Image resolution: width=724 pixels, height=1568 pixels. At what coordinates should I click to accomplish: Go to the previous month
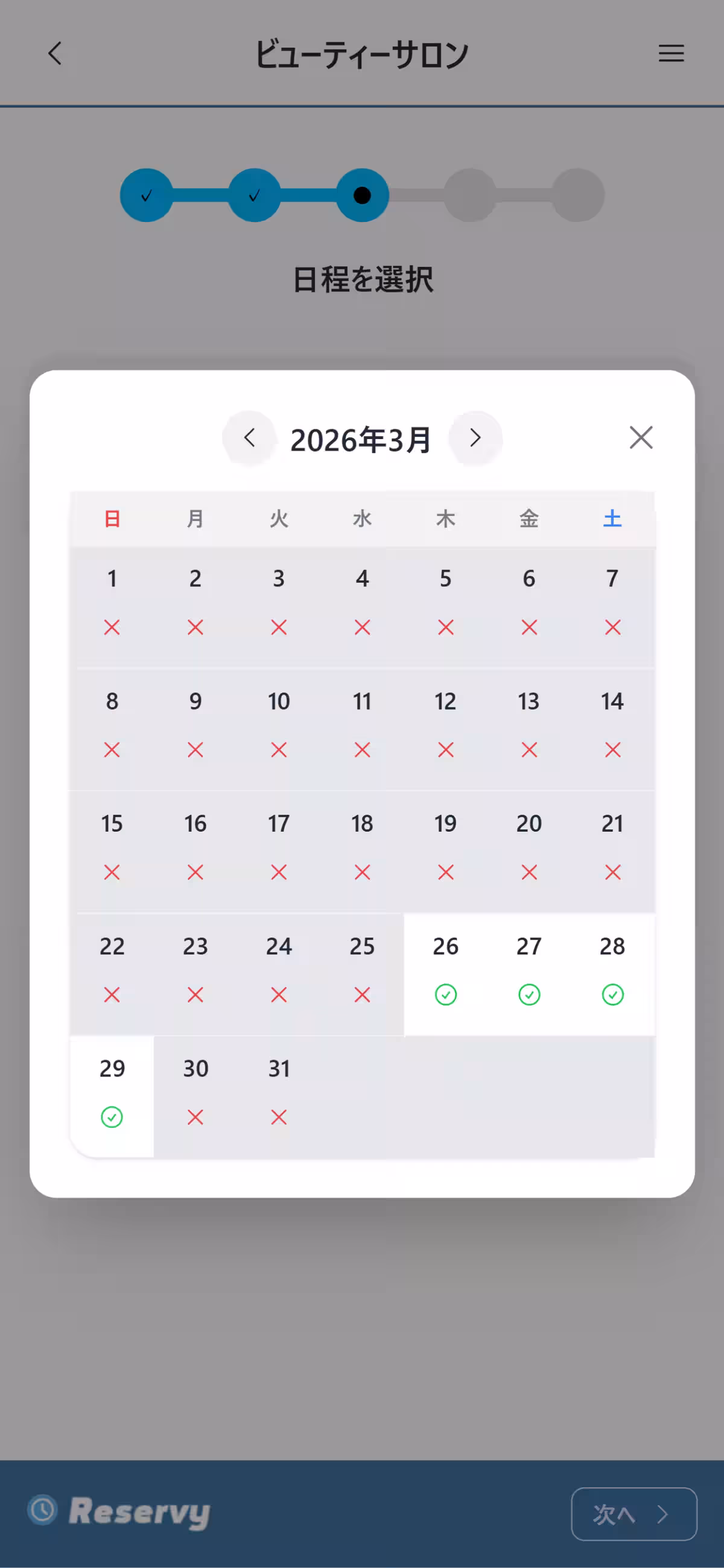point(250,438)
